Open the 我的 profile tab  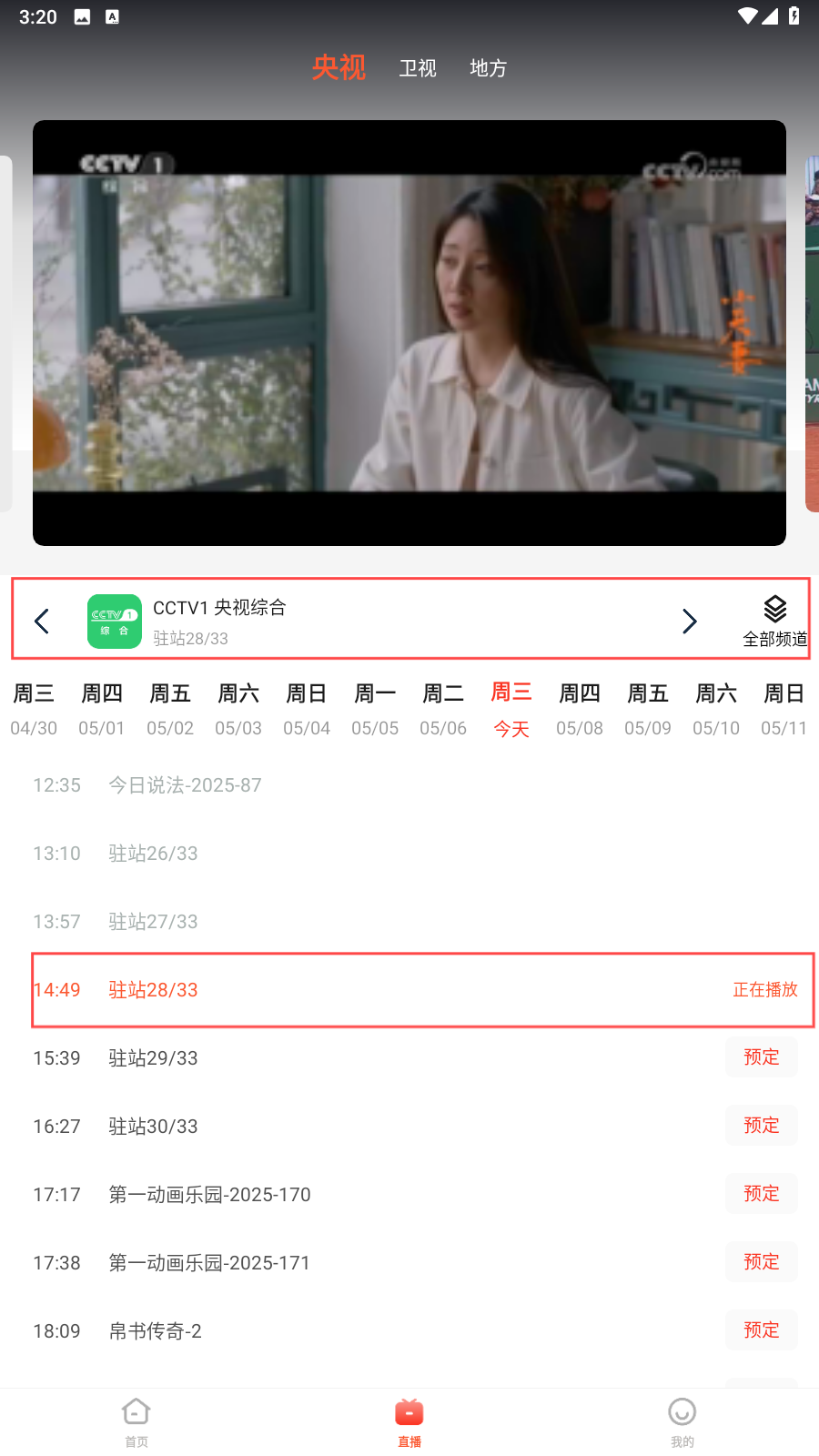tap(682, 1421)
